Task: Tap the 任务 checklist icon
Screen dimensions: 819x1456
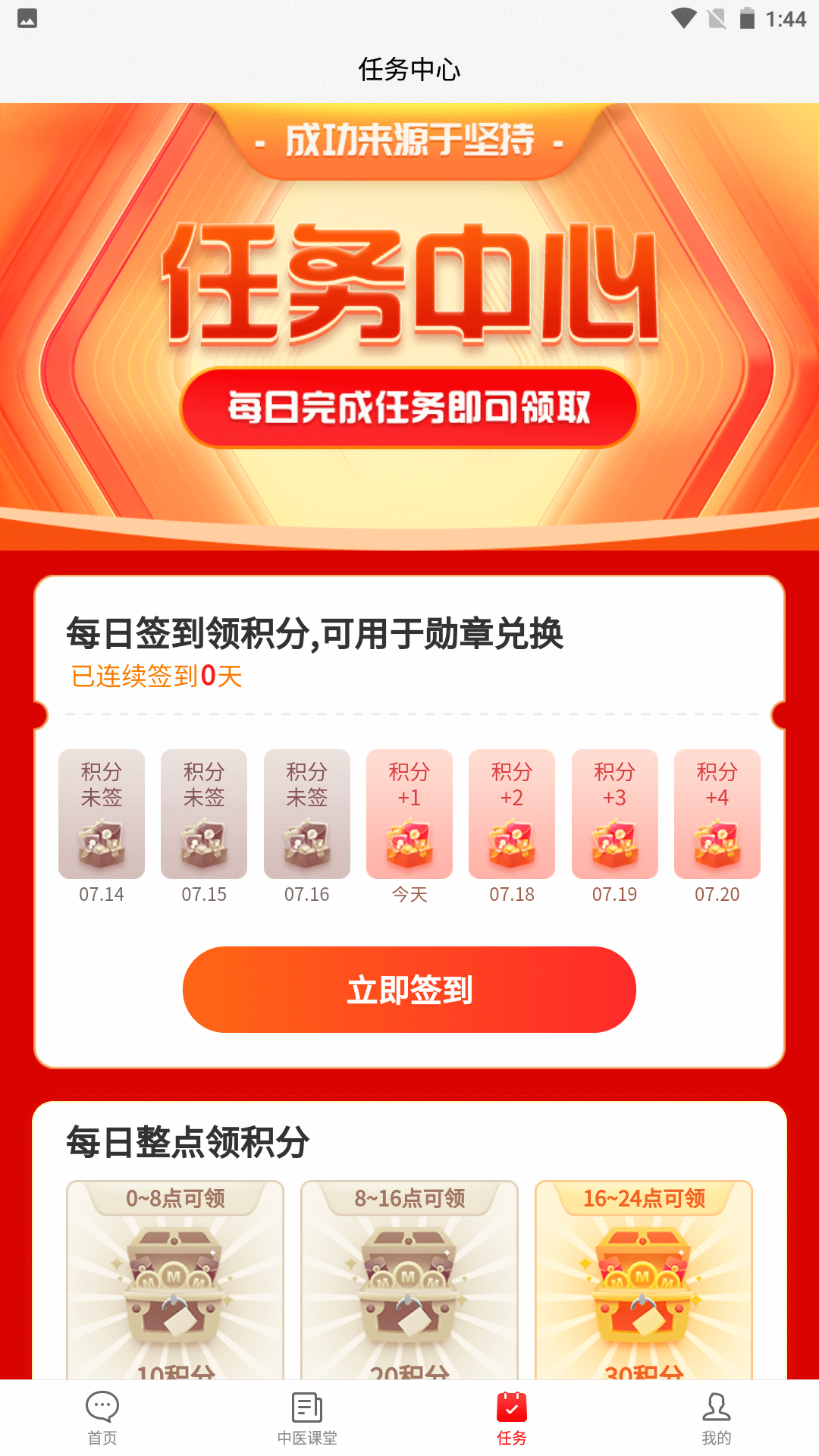Action: coord(511,1406)
